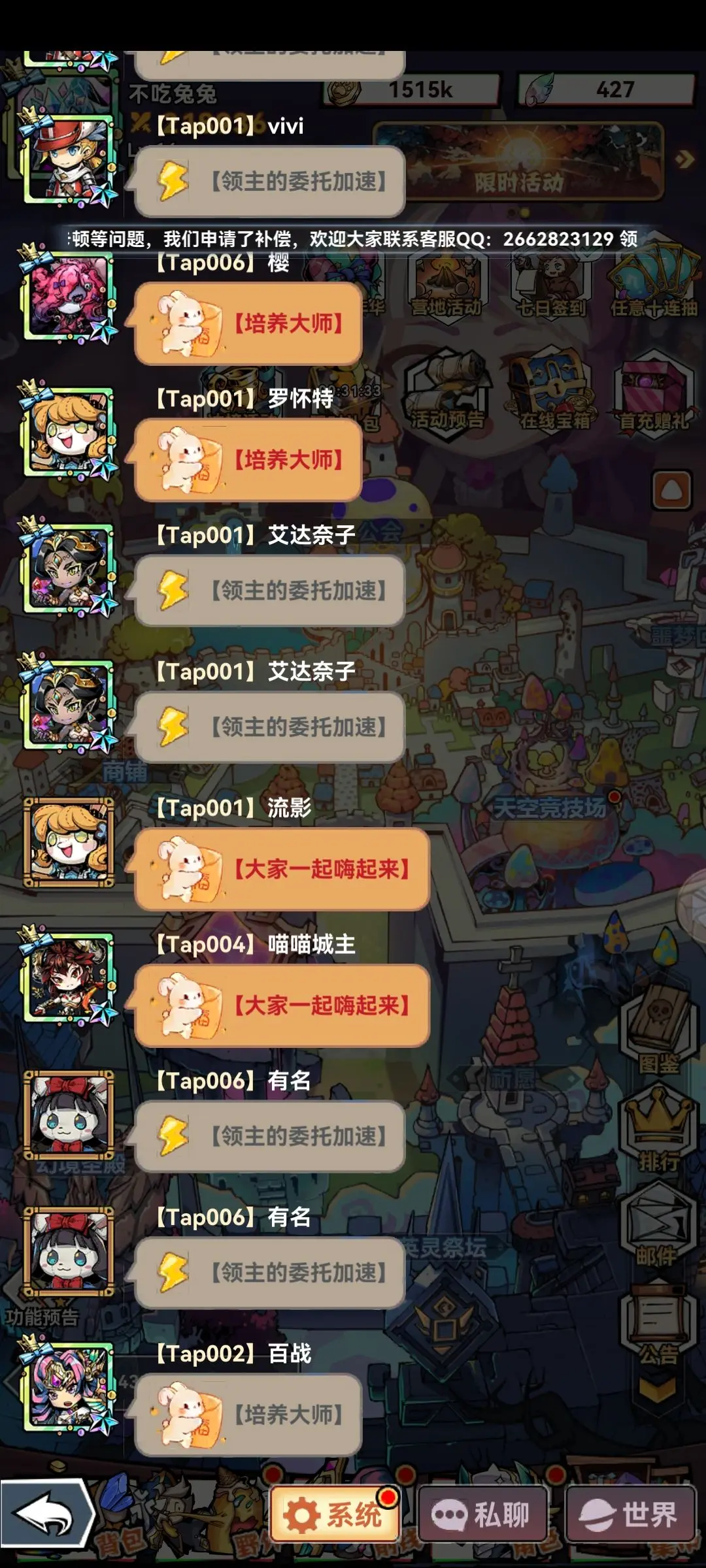Tap 喵喵城主's 大家一起嗨起来 message bubble
Viewport: 706px width, 1568px height.
(282, 1005)
